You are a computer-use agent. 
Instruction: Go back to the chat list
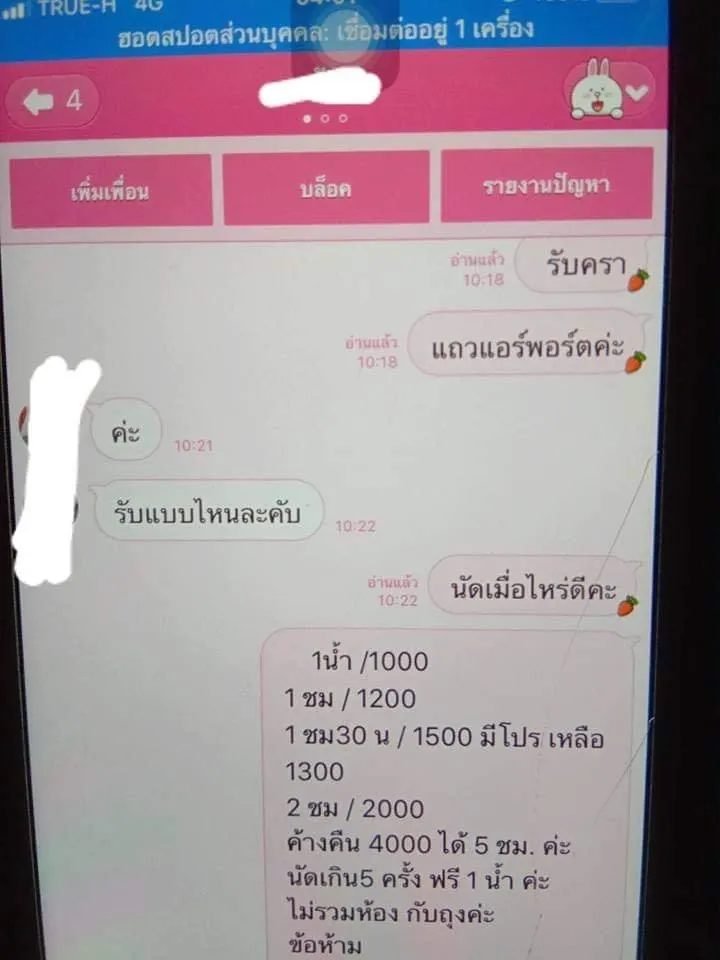pyautogui.click(x=53, y=101)
